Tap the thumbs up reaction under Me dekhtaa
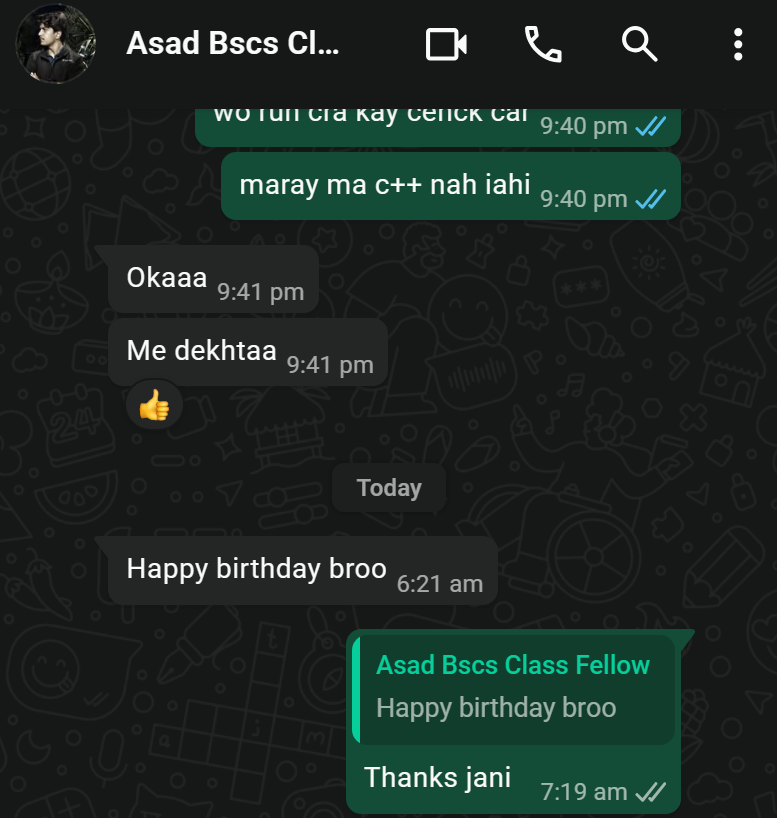Viewport: 777px width, 818px height. (x=154, y=405)
